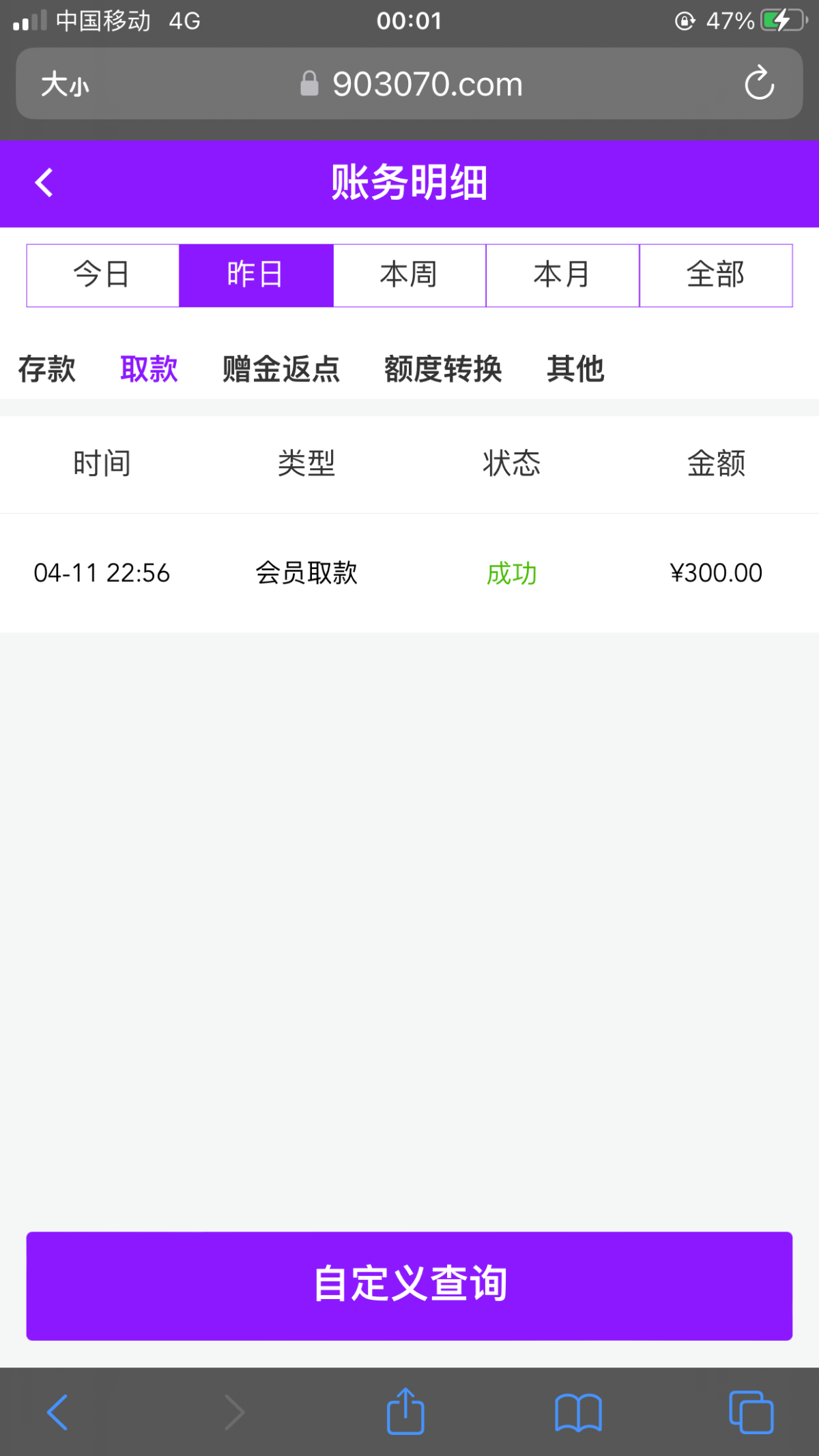Select the 今日 date filter

(102, 275)
